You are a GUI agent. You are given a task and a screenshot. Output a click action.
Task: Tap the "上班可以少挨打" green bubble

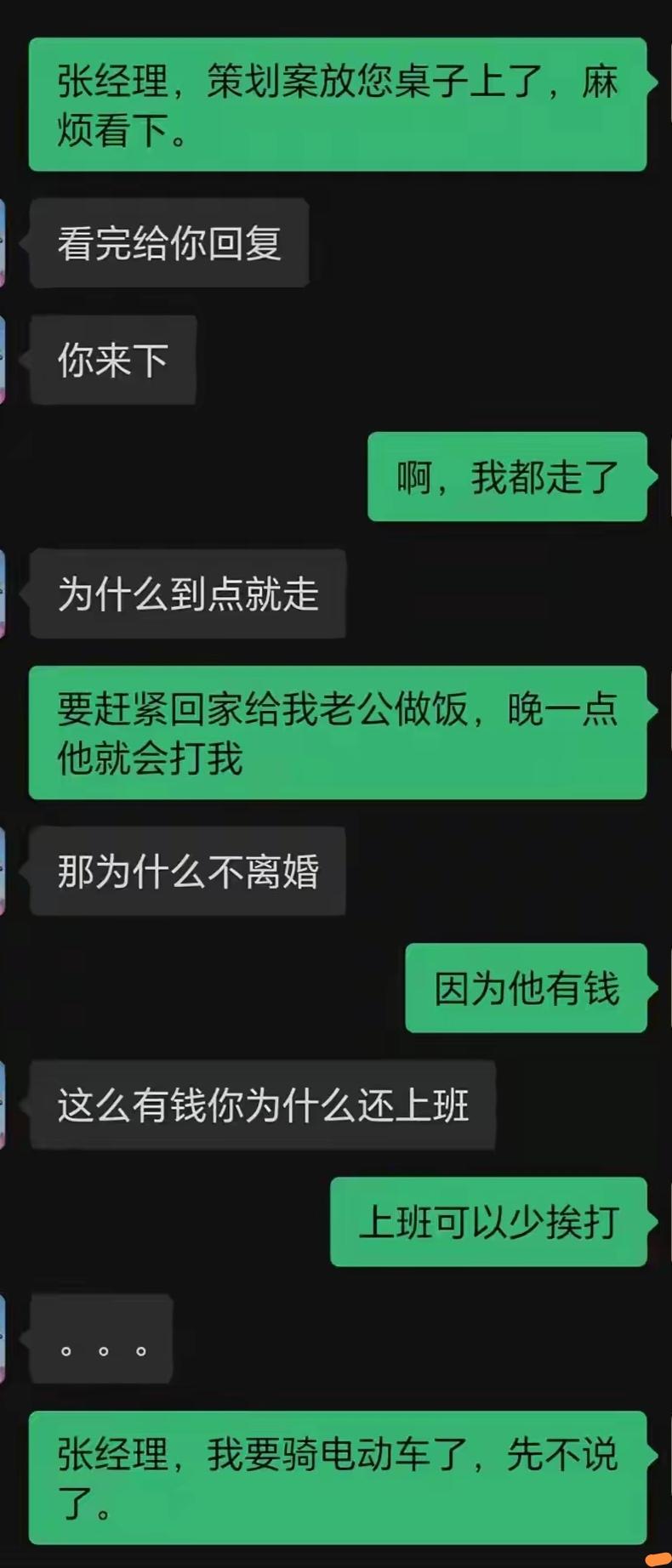pyautogui.click(x=488, y=1224)
